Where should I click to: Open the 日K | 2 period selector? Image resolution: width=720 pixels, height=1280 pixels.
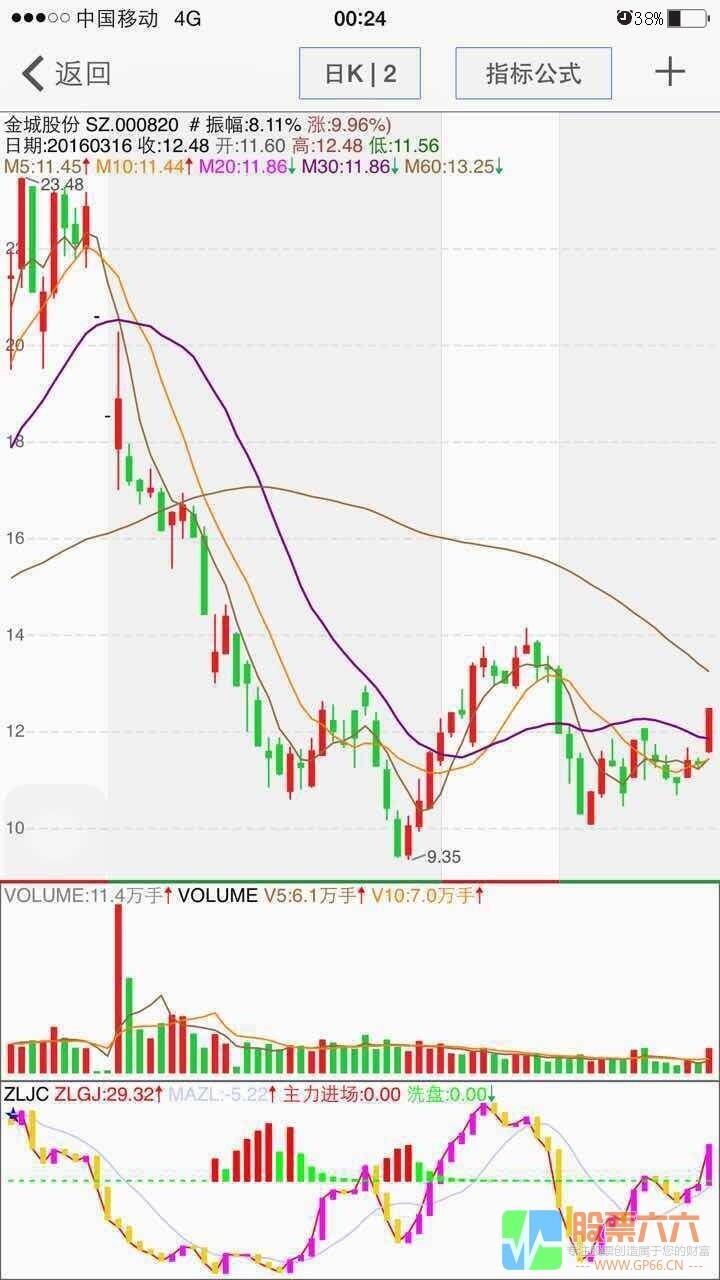coord(360,73)
